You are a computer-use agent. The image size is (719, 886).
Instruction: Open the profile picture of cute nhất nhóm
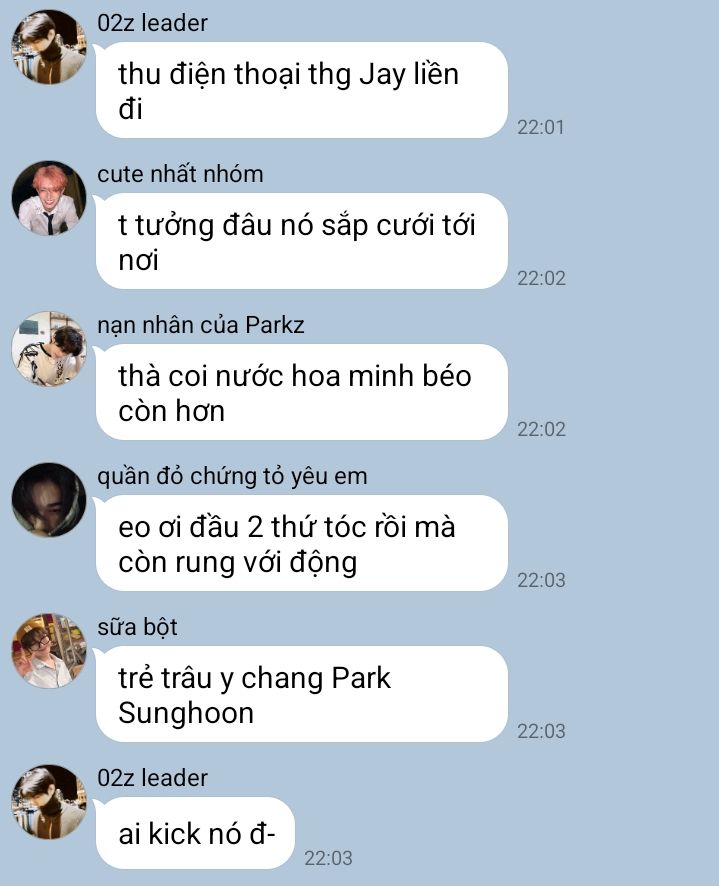point(49,198)
